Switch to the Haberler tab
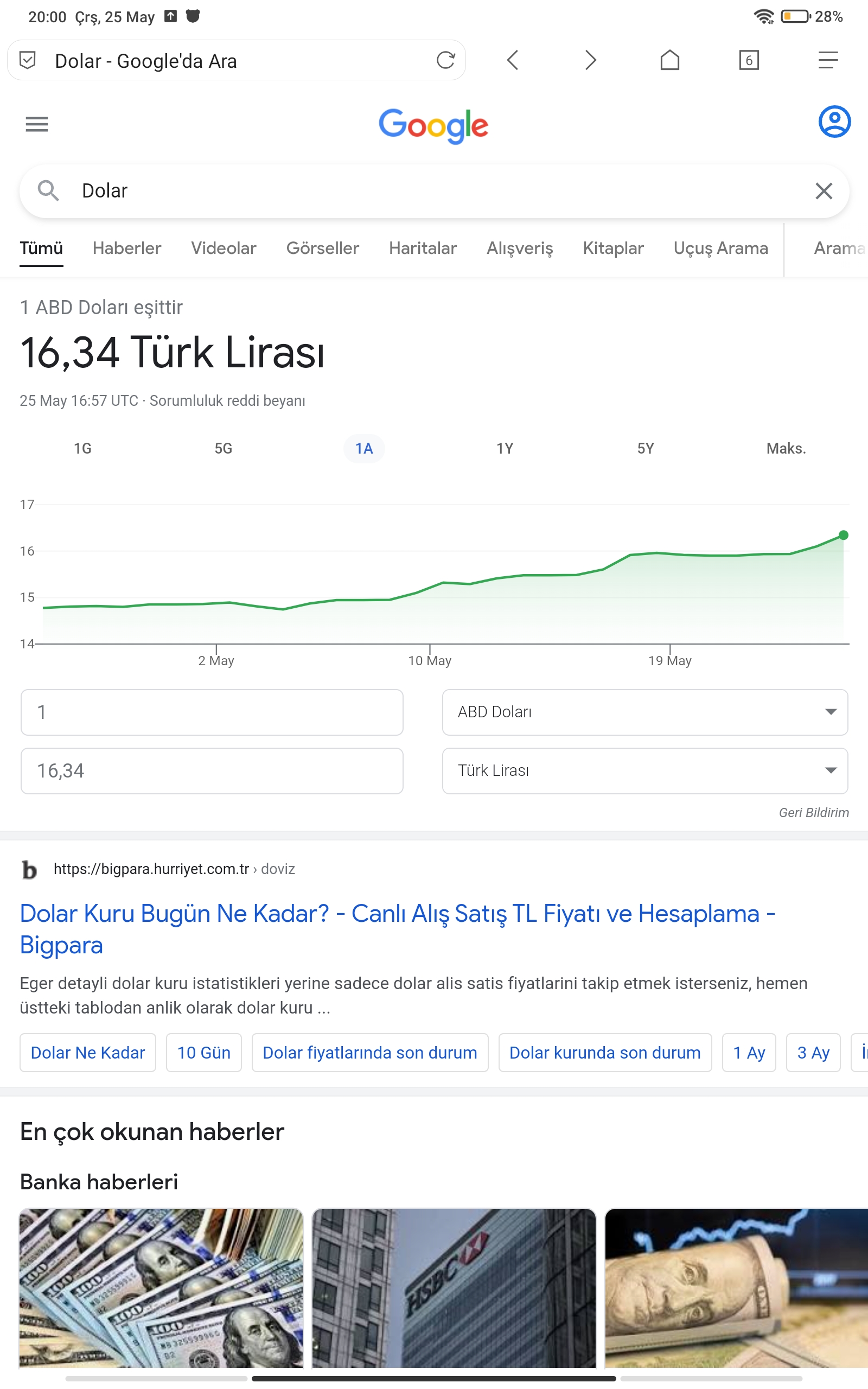868x1389 pixels. (127, 248)
